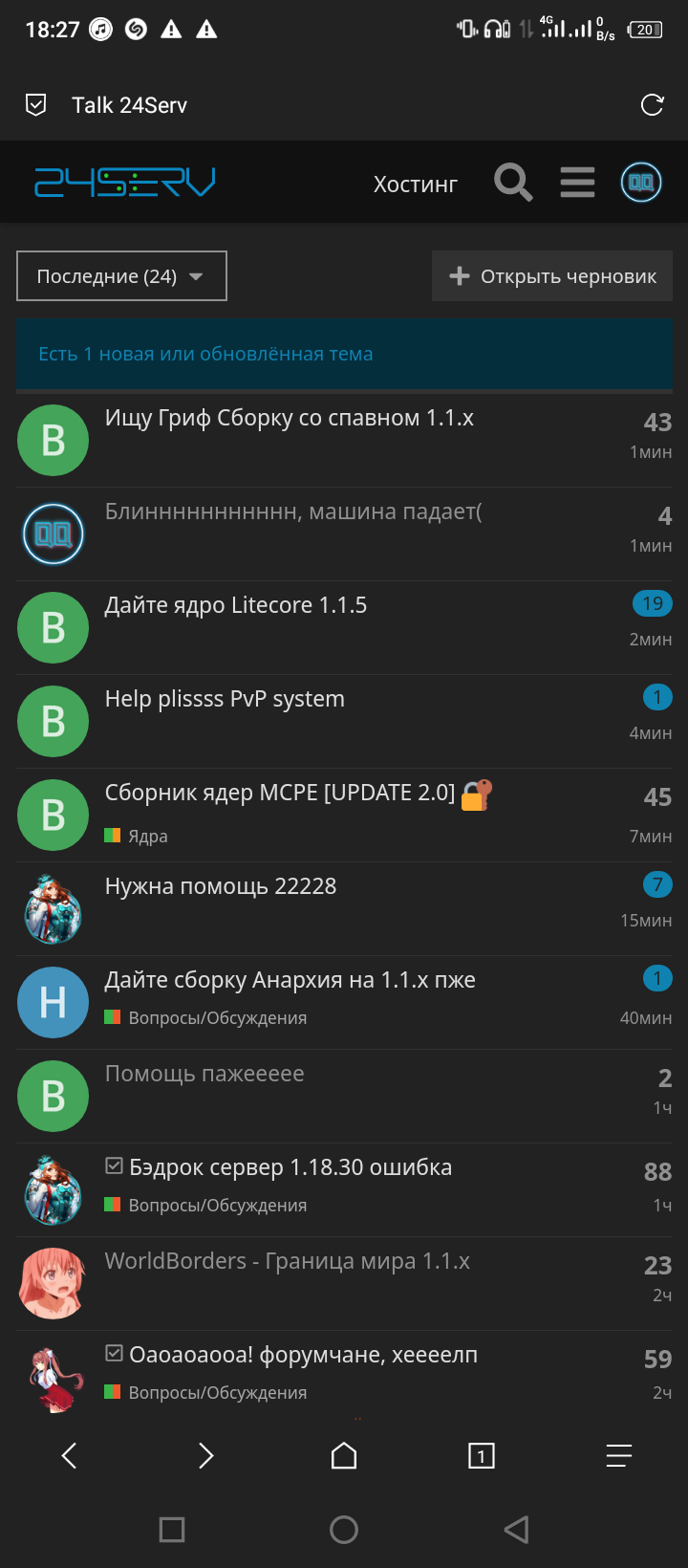
Task: Open topic WorldBorders - Граница мира 1.1.x
Action: pyautogui.click(x=287, y=1261)
